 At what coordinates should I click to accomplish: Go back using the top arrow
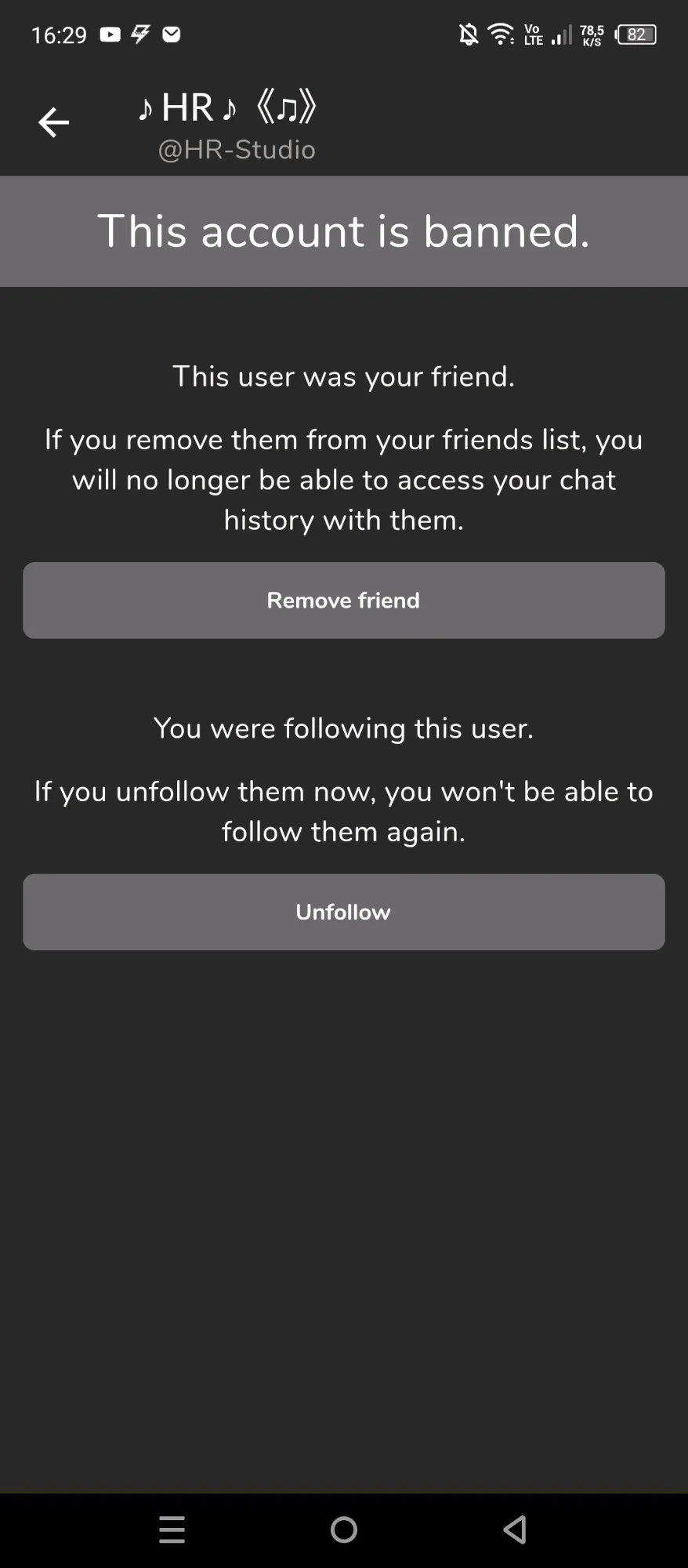click(53, 122)
